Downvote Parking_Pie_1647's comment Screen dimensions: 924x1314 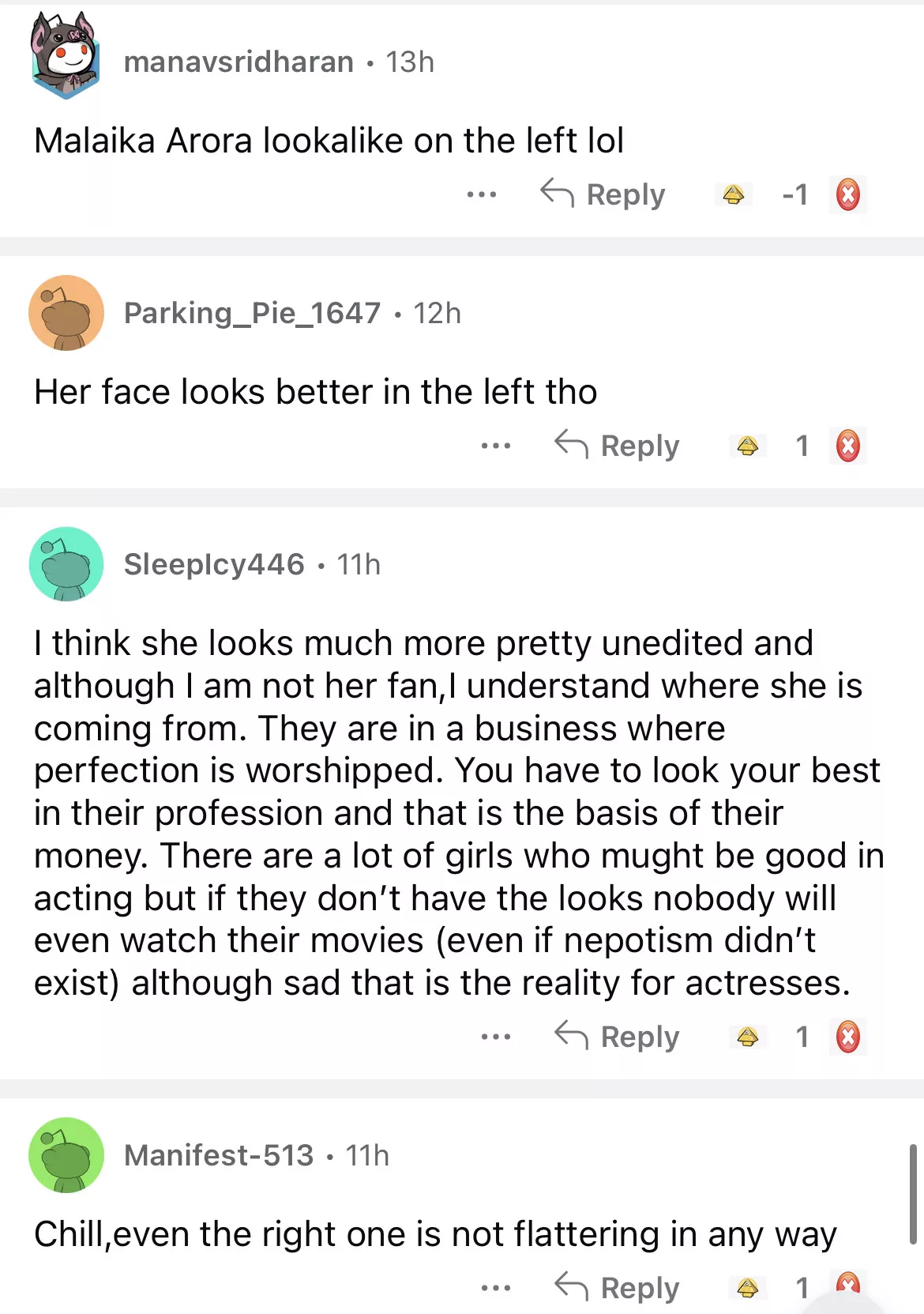click(x=848, y=446)
